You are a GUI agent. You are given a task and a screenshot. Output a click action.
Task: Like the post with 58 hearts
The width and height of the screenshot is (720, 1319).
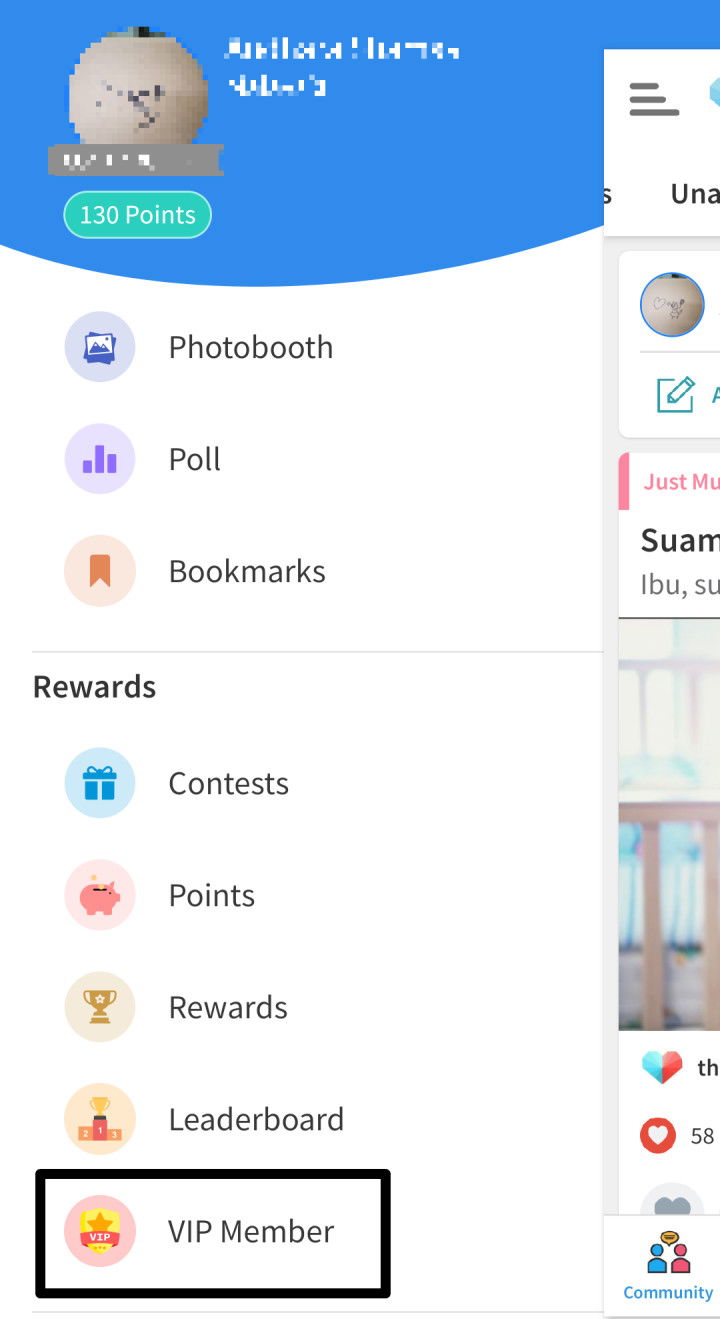click(x=658, y=1135)
